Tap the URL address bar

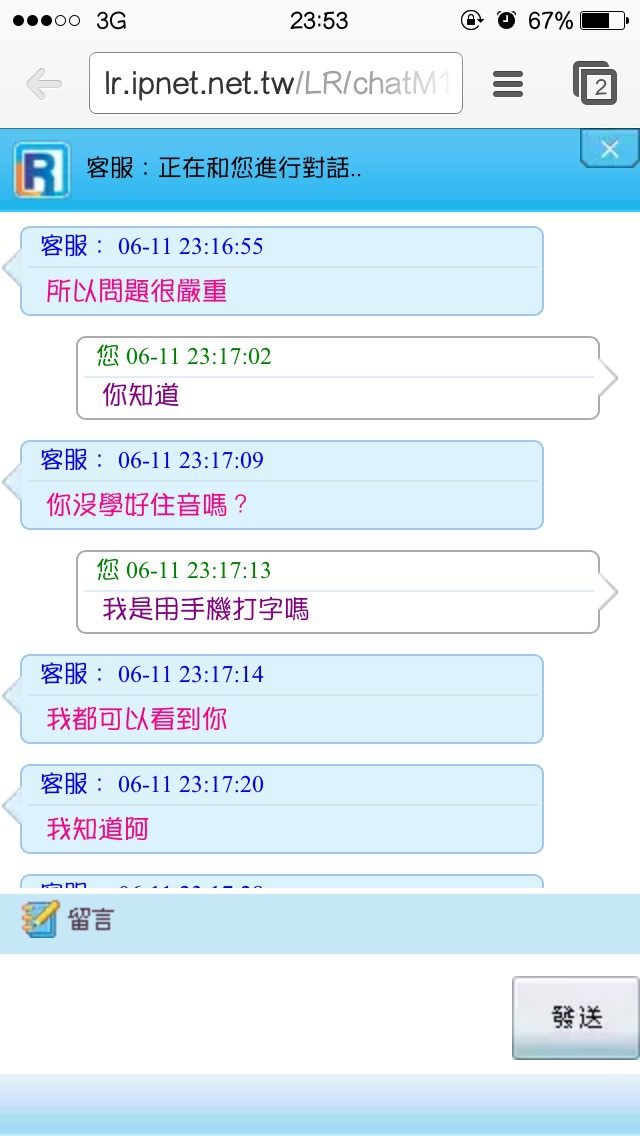(275, 83)
